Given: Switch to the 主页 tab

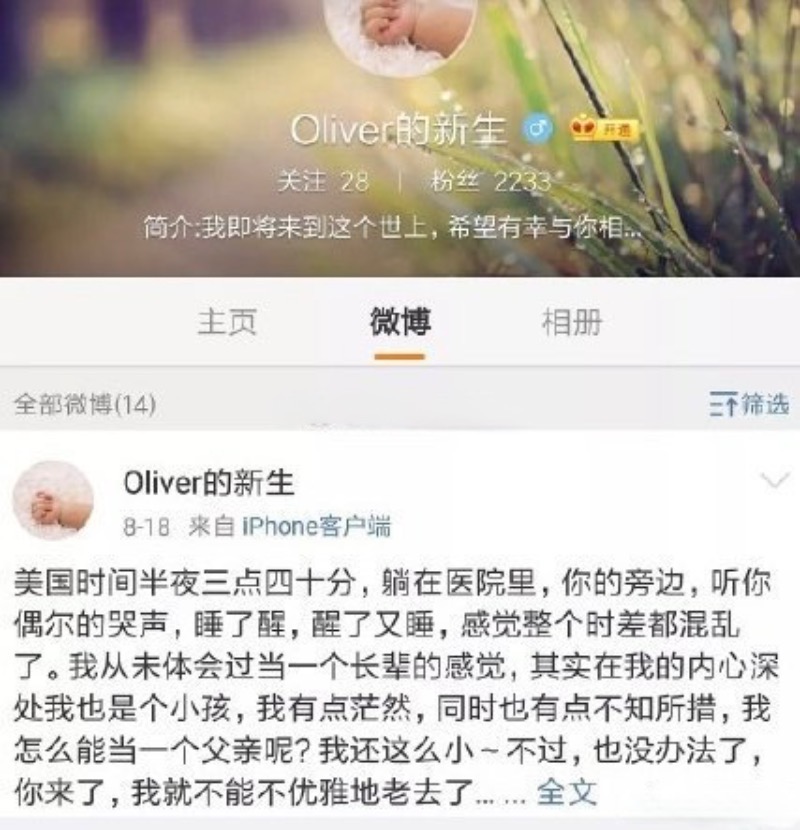Looking at the screenshot, I should point(227,322).
